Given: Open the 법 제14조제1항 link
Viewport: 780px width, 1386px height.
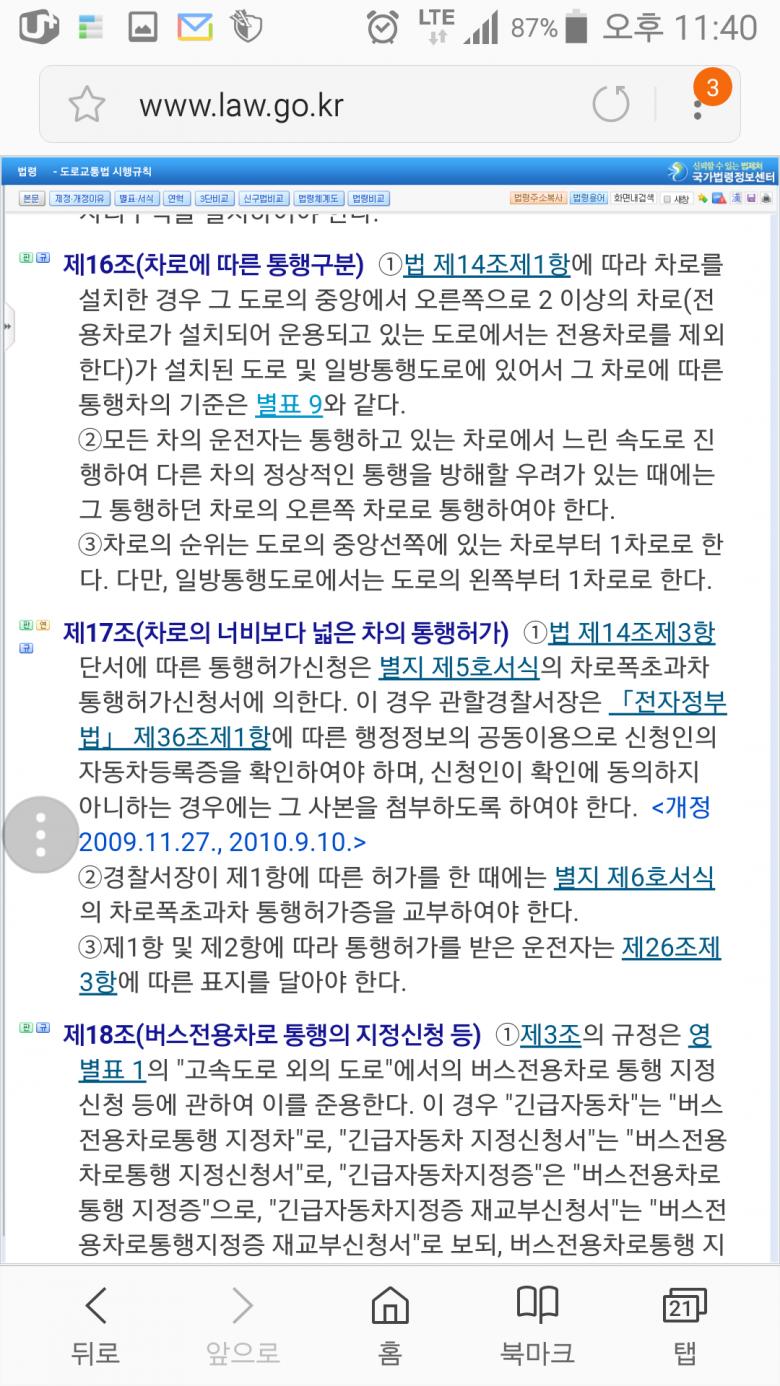Looking at the screenshot, I should (x=486, y=265).
